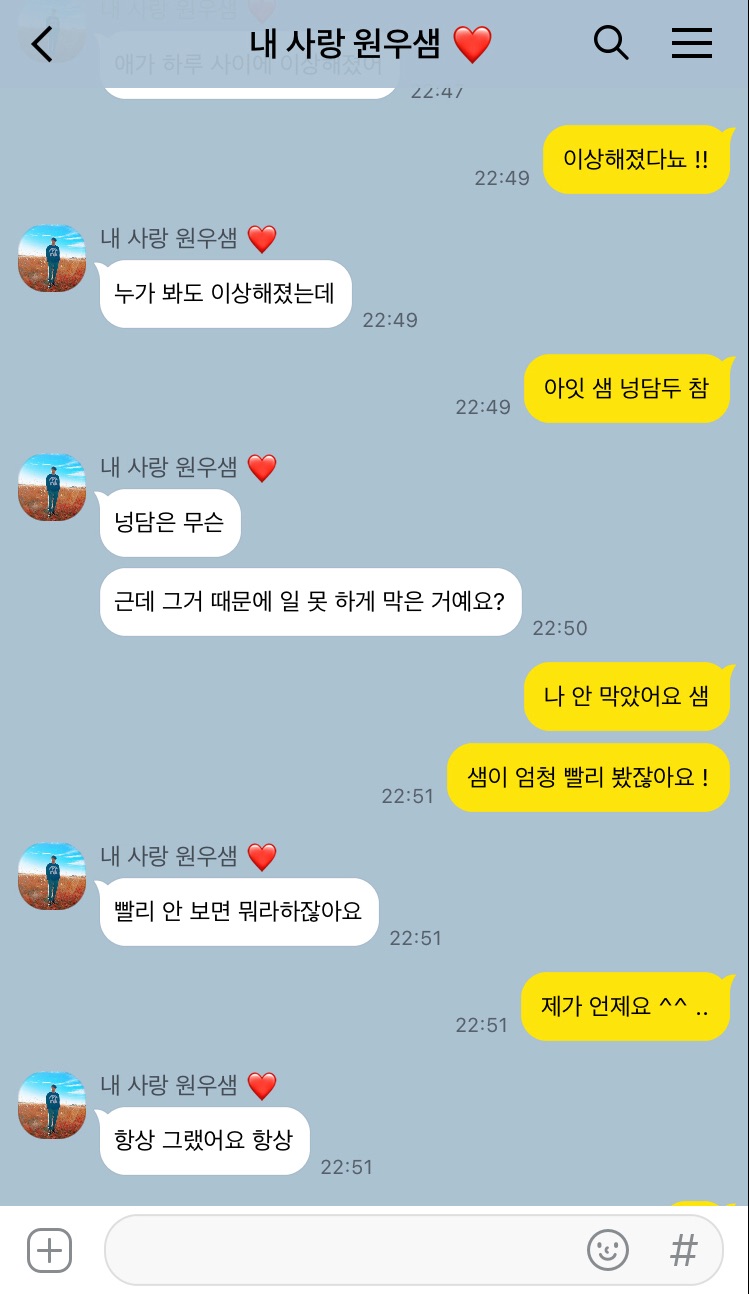The height and width of the screenshot is (1294, 749).
Task: Tap the '항상 그랬어요 항상' message
Action: tap(204, 1140)
